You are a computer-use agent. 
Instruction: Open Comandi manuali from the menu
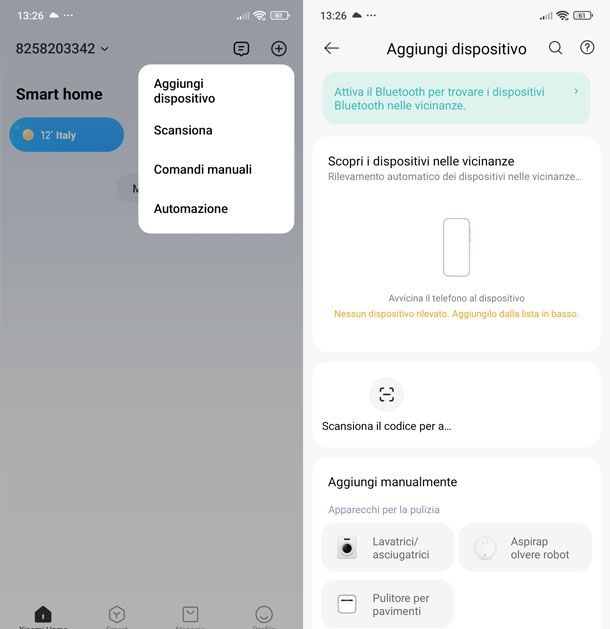coord(203,169)
